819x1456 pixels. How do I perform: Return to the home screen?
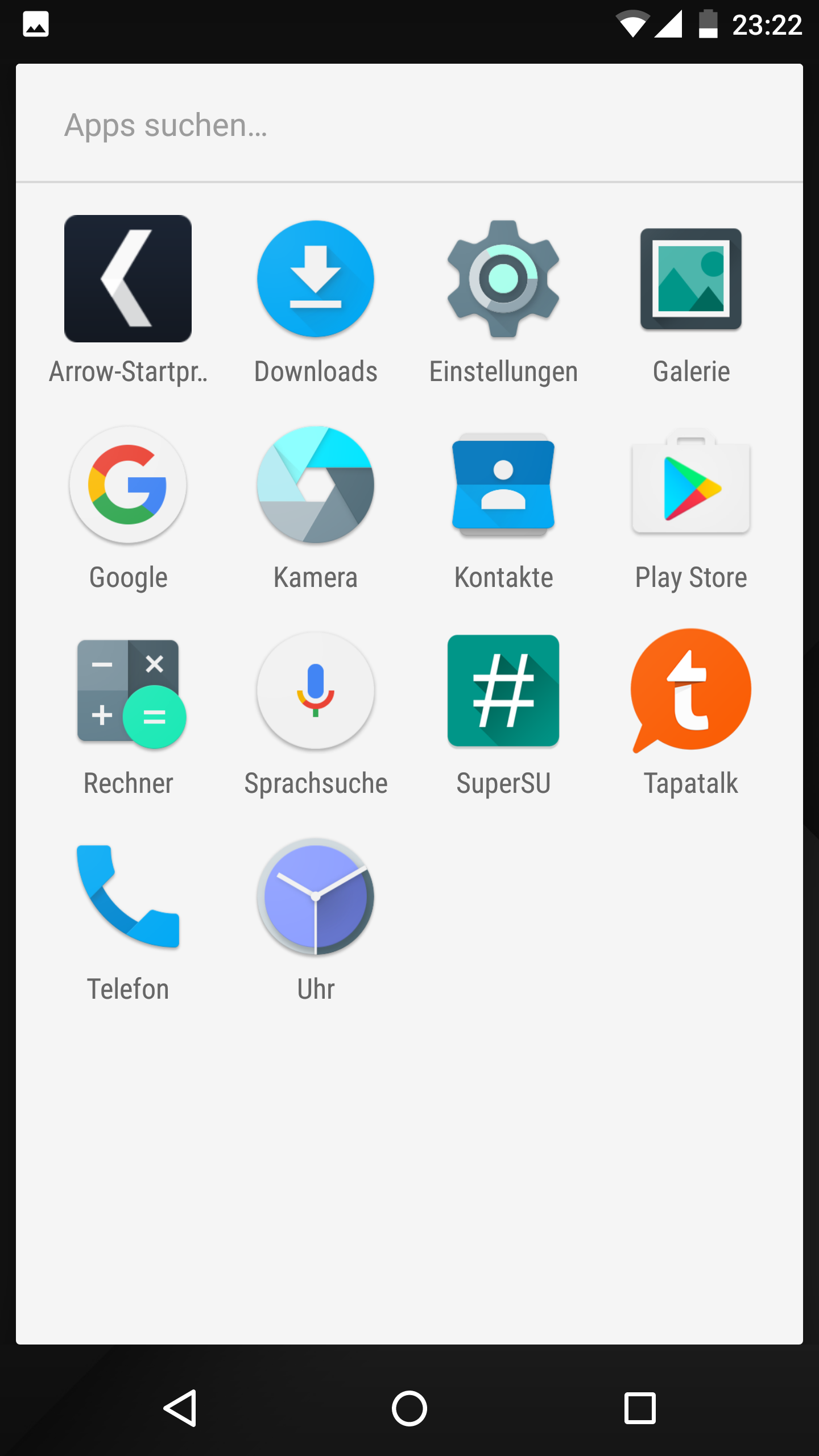pyautogui.click(x=409, y=1408)
